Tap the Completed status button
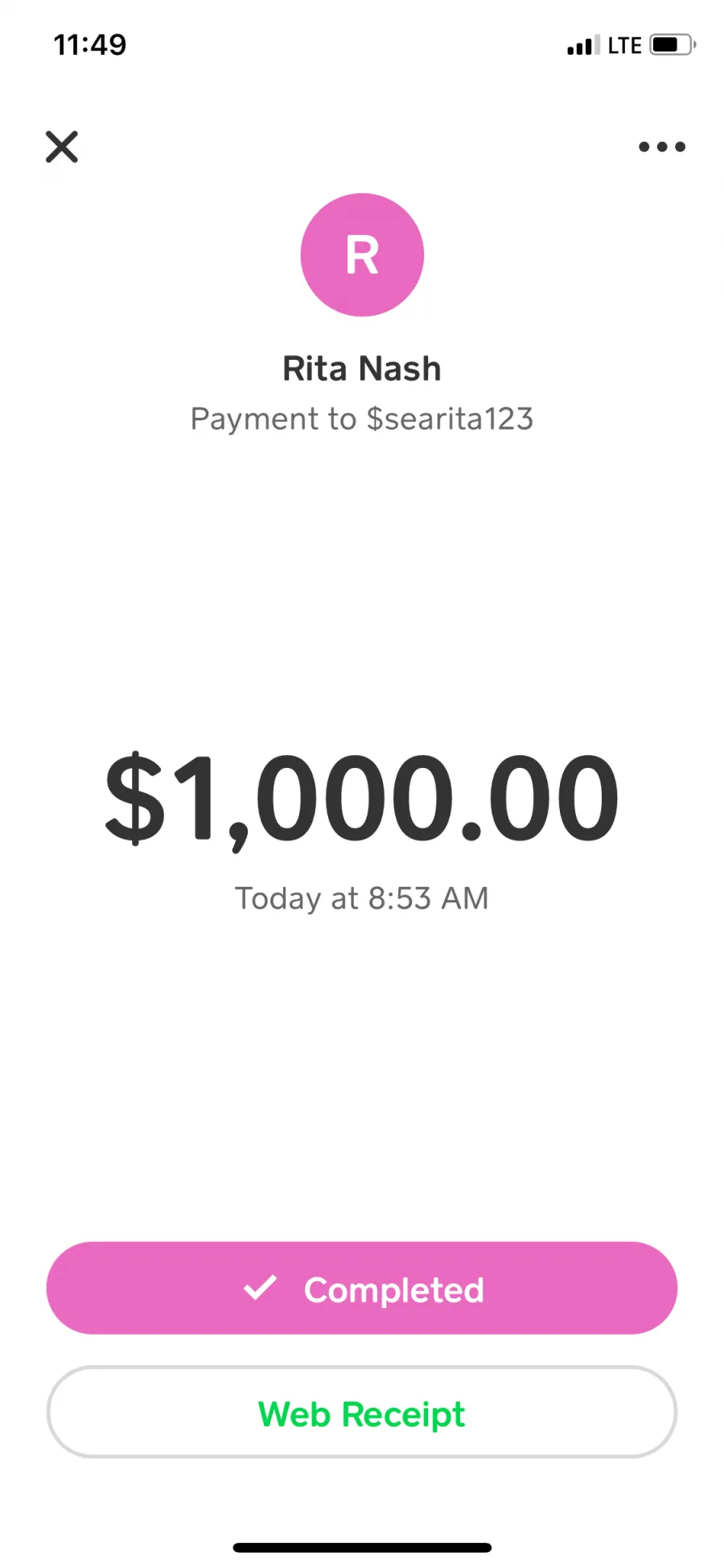 pos(362,1288)
